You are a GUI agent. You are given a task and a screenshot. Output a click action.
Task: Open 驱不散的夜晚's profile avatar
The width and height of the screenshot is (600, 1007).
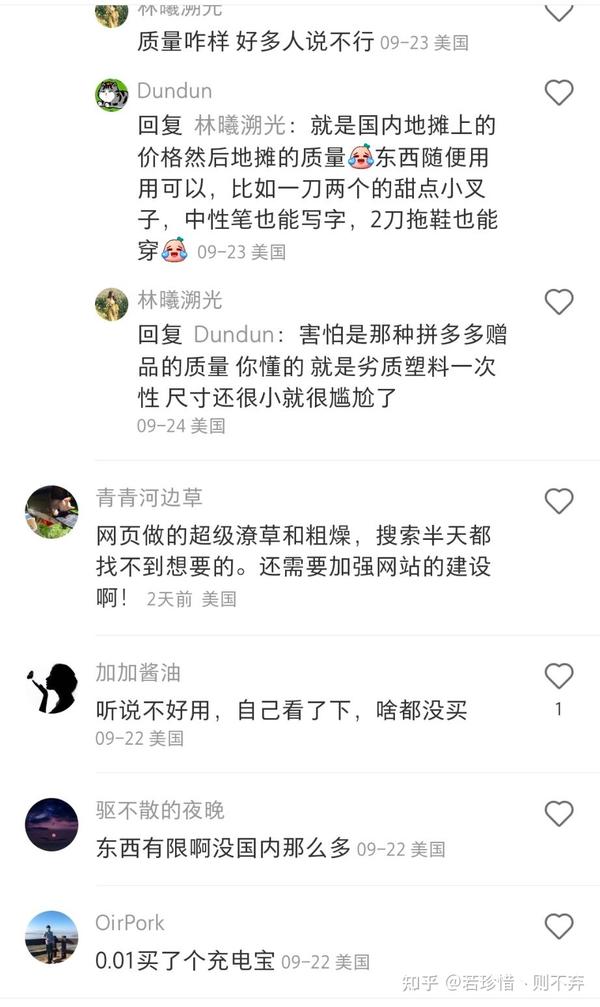[51, 825]
